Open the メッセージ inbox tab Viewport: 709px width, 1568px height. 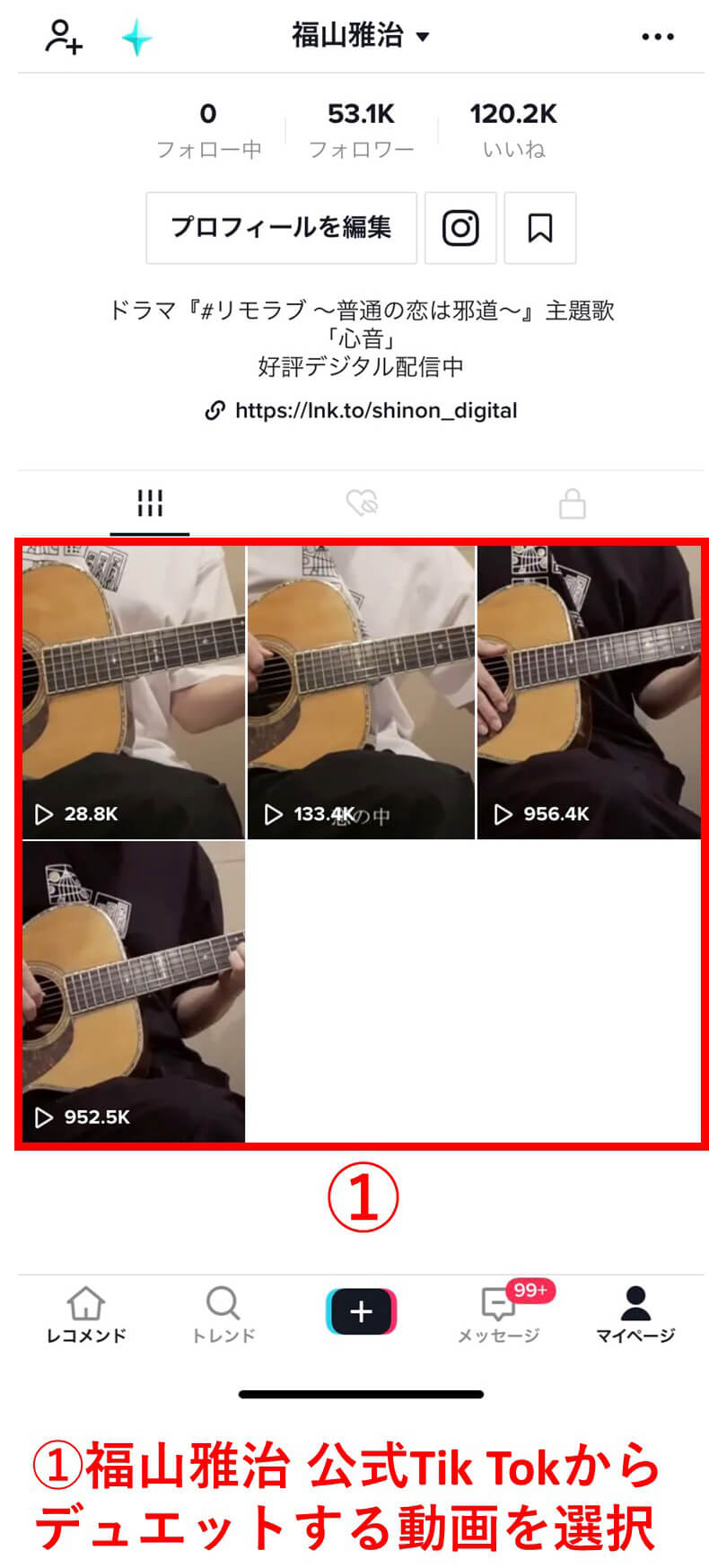(499, 1315)
